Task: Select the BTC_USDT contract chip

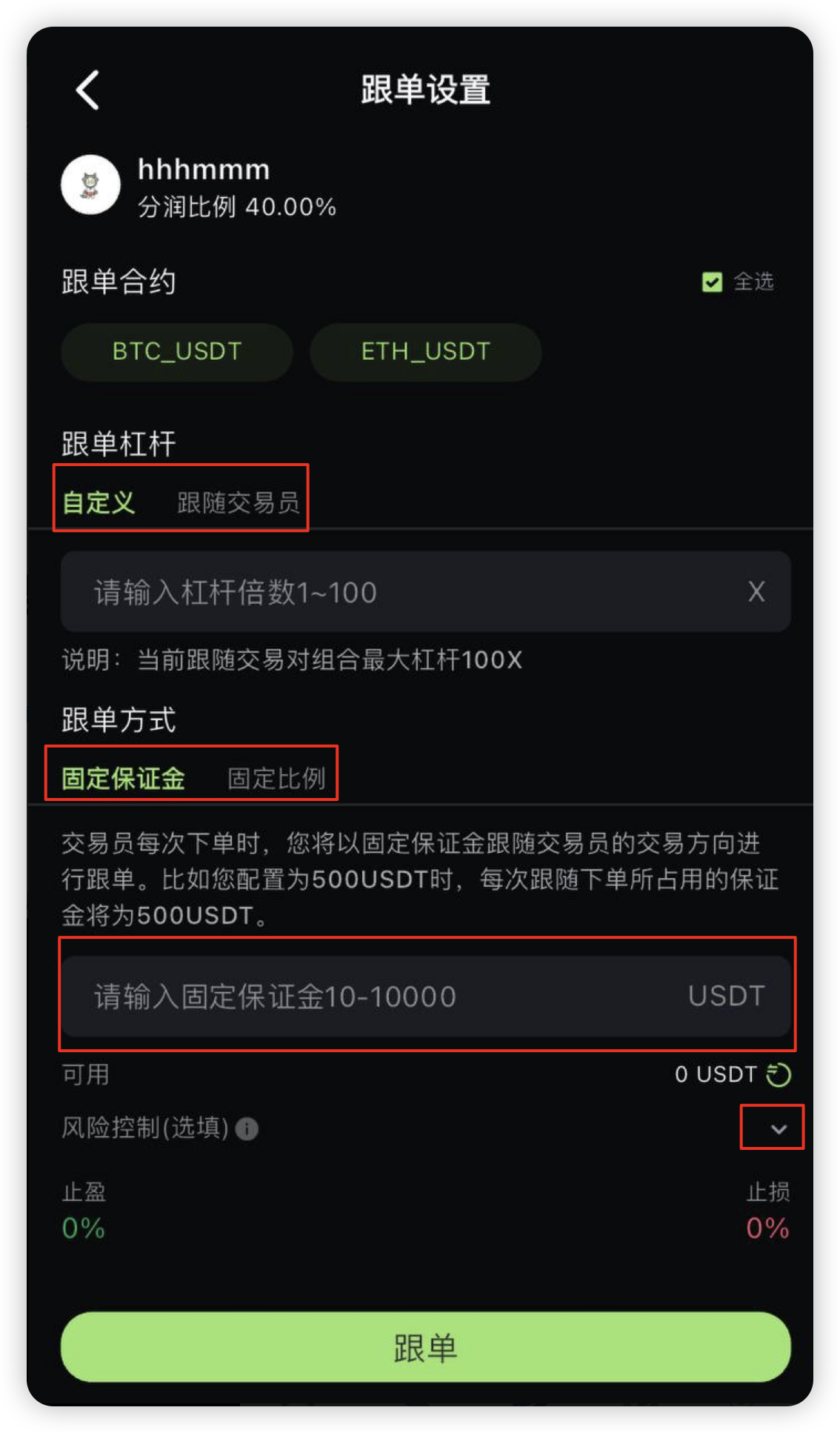Action: pos(177,352)
